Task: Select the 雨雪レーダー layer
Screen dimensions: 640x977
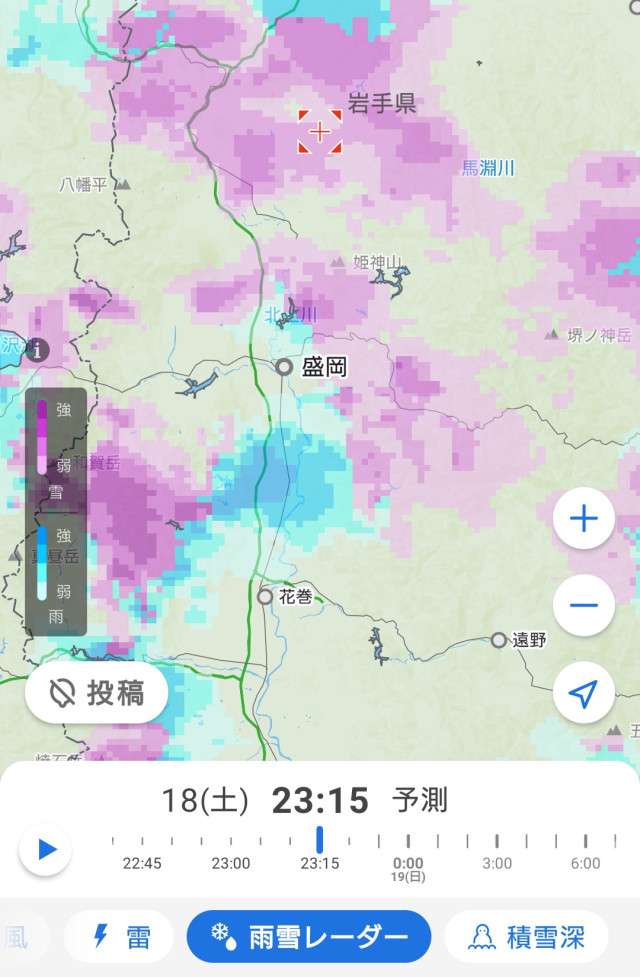Action: [x=308, y=937]
